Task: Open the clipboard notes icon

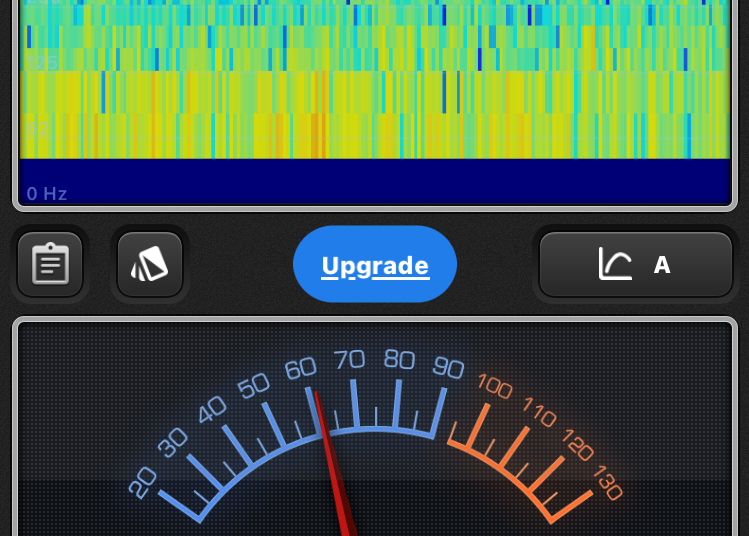Action: coord(50,265)
